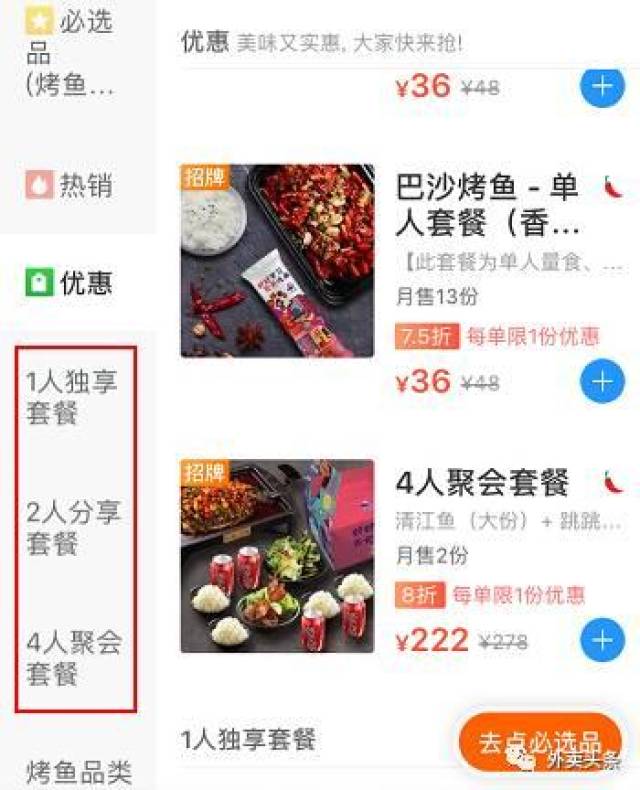View 巴沙烤鱼单人套餐 dish photo
Screen dimensions: 640x790
tap(277, 261)
